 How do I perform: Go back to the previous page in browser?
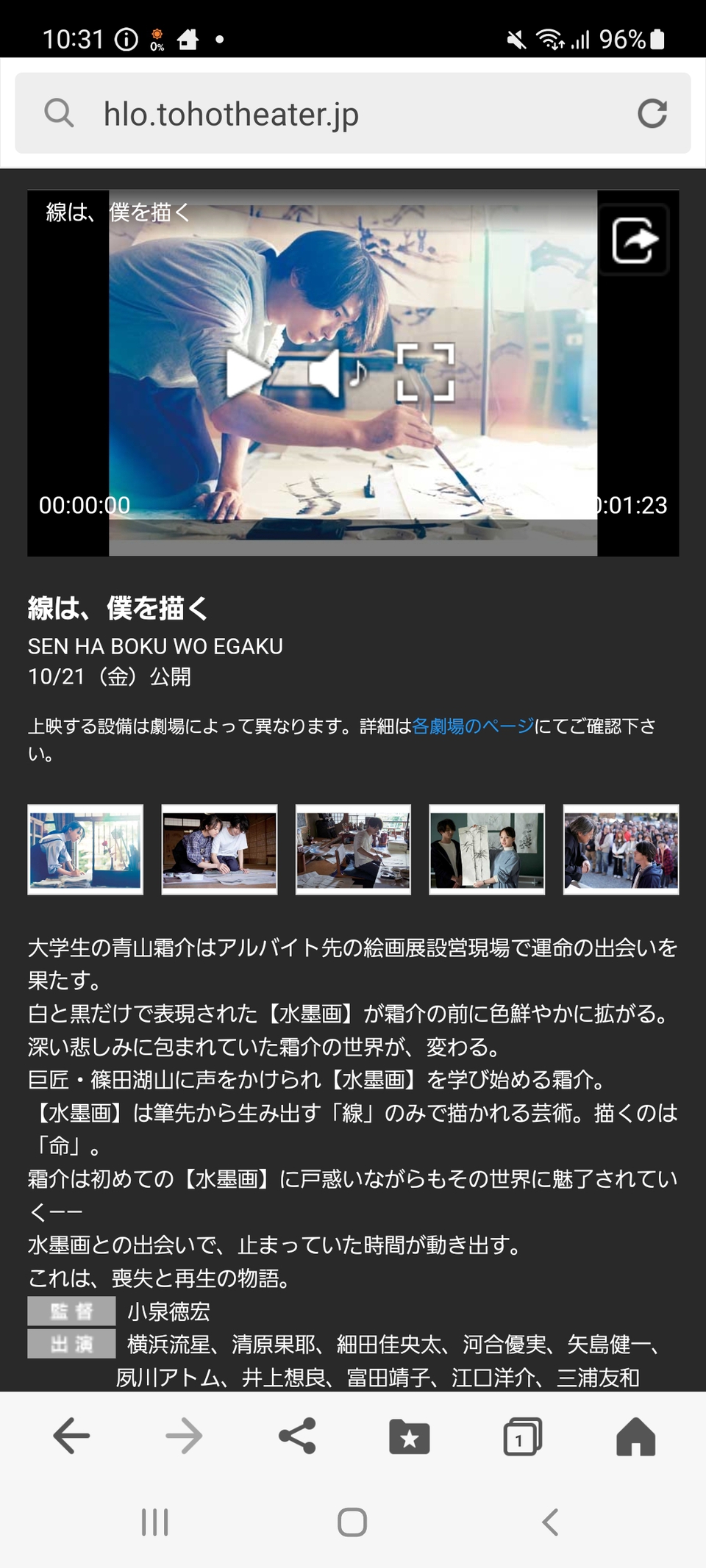click(x=71, y=1436)
